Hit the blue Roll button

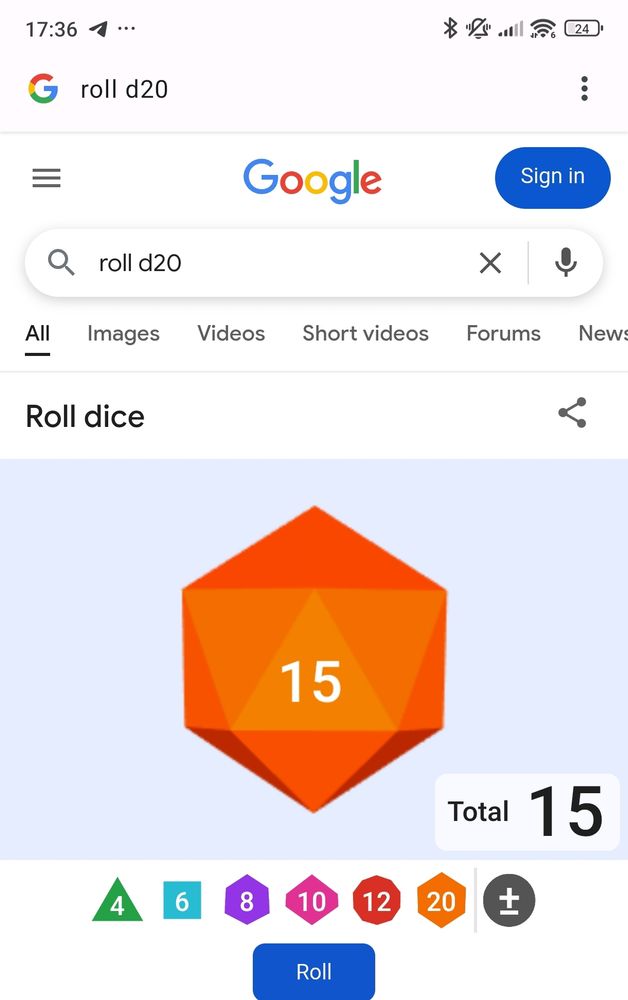click(313, 971)
